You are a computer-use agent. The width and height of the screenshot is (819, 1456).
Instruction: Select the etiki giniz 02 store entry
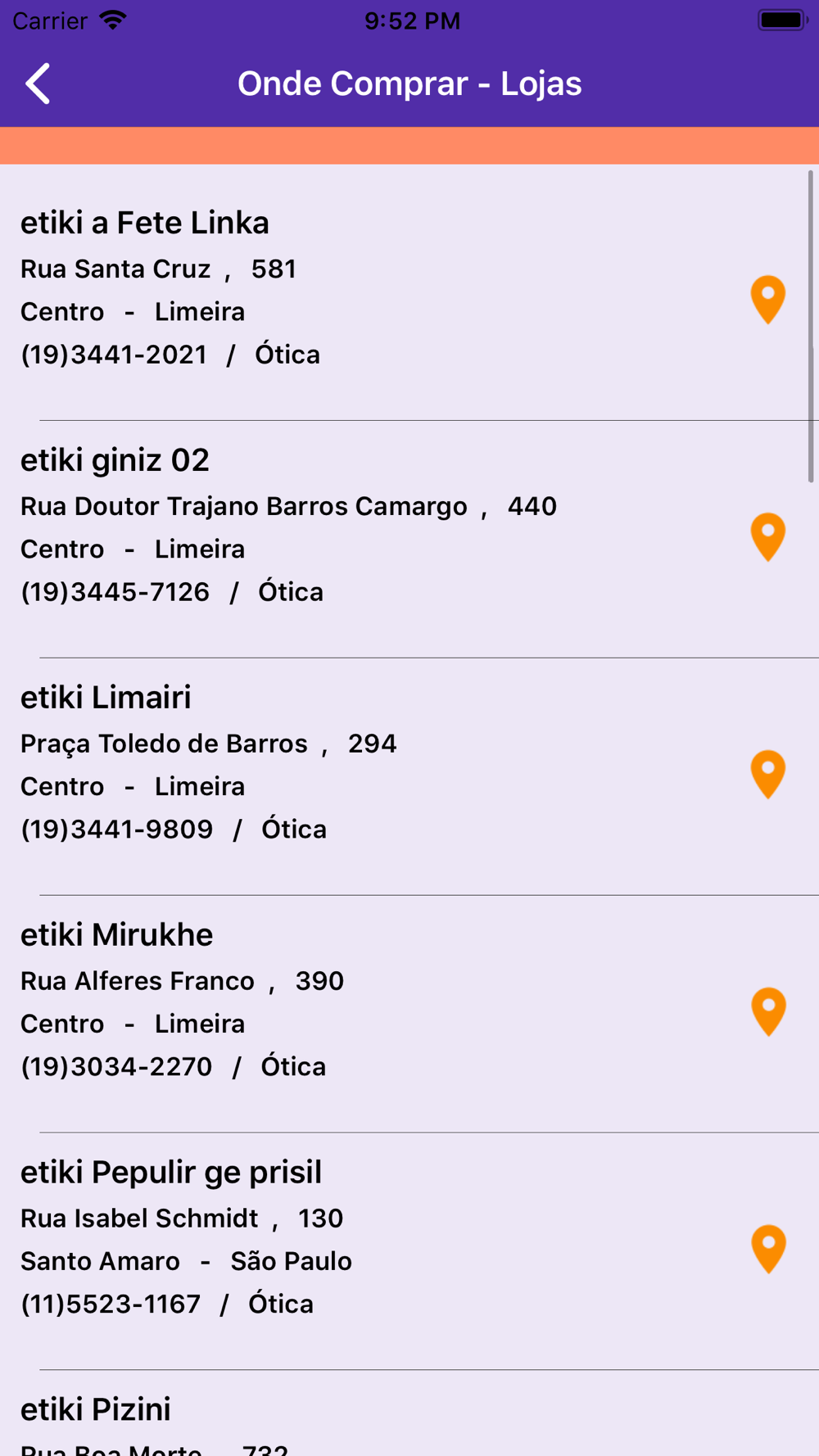point(409,540)
